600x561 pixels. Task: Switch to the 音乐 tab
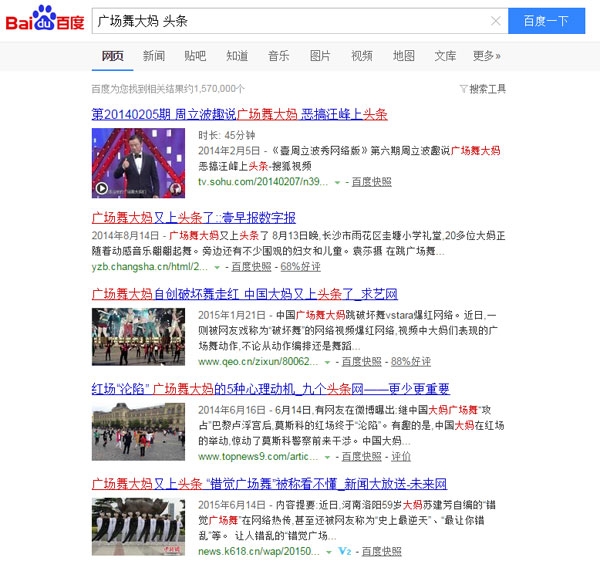coord(279,56)
